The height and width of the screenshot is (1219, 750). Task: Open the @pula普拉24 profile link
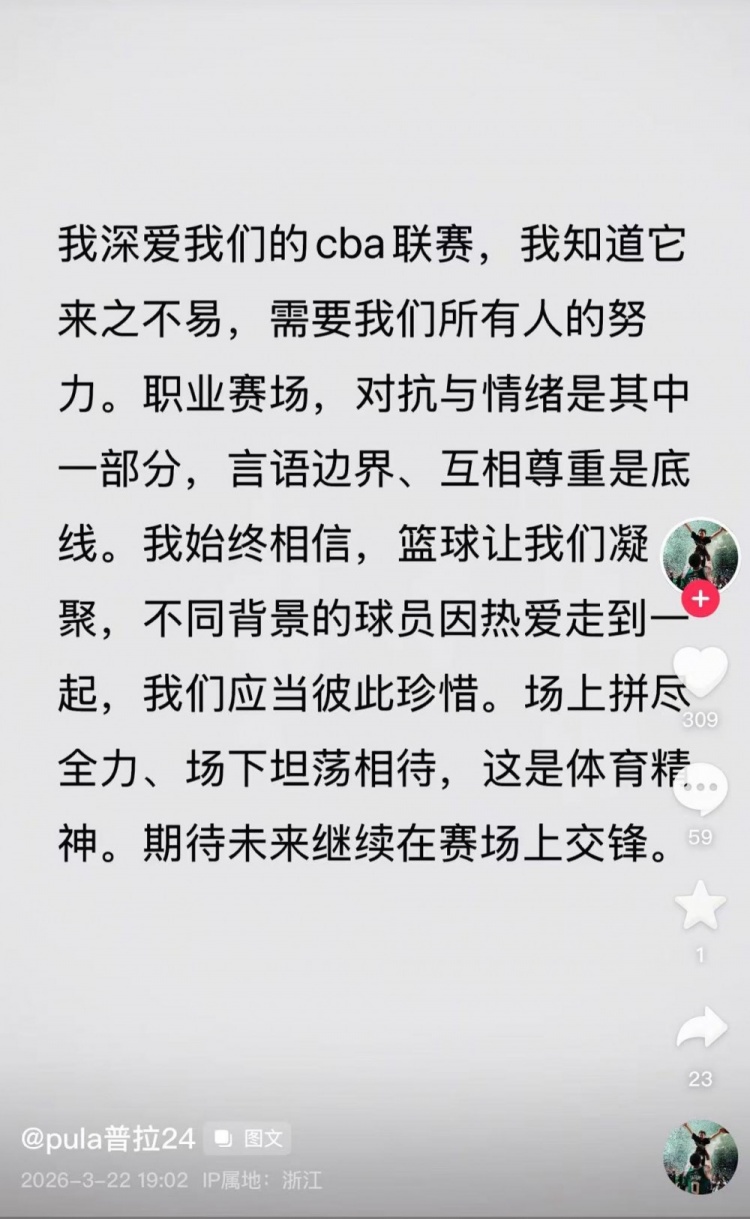pyautogui.click(x=108, y=1138)
